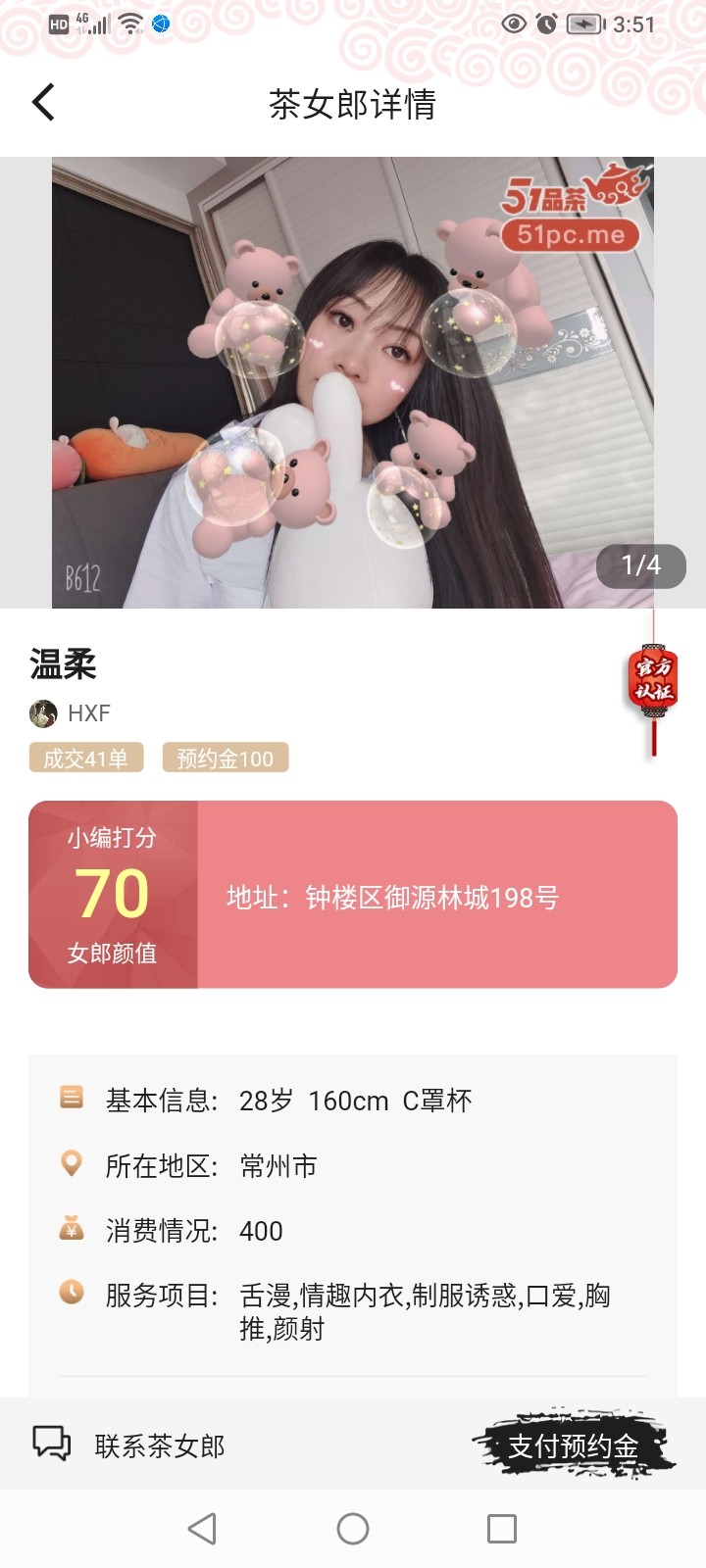The width and height of the screenshot is (706, 1568).
Task: Open the main profile photo
Action: [353, 382]
